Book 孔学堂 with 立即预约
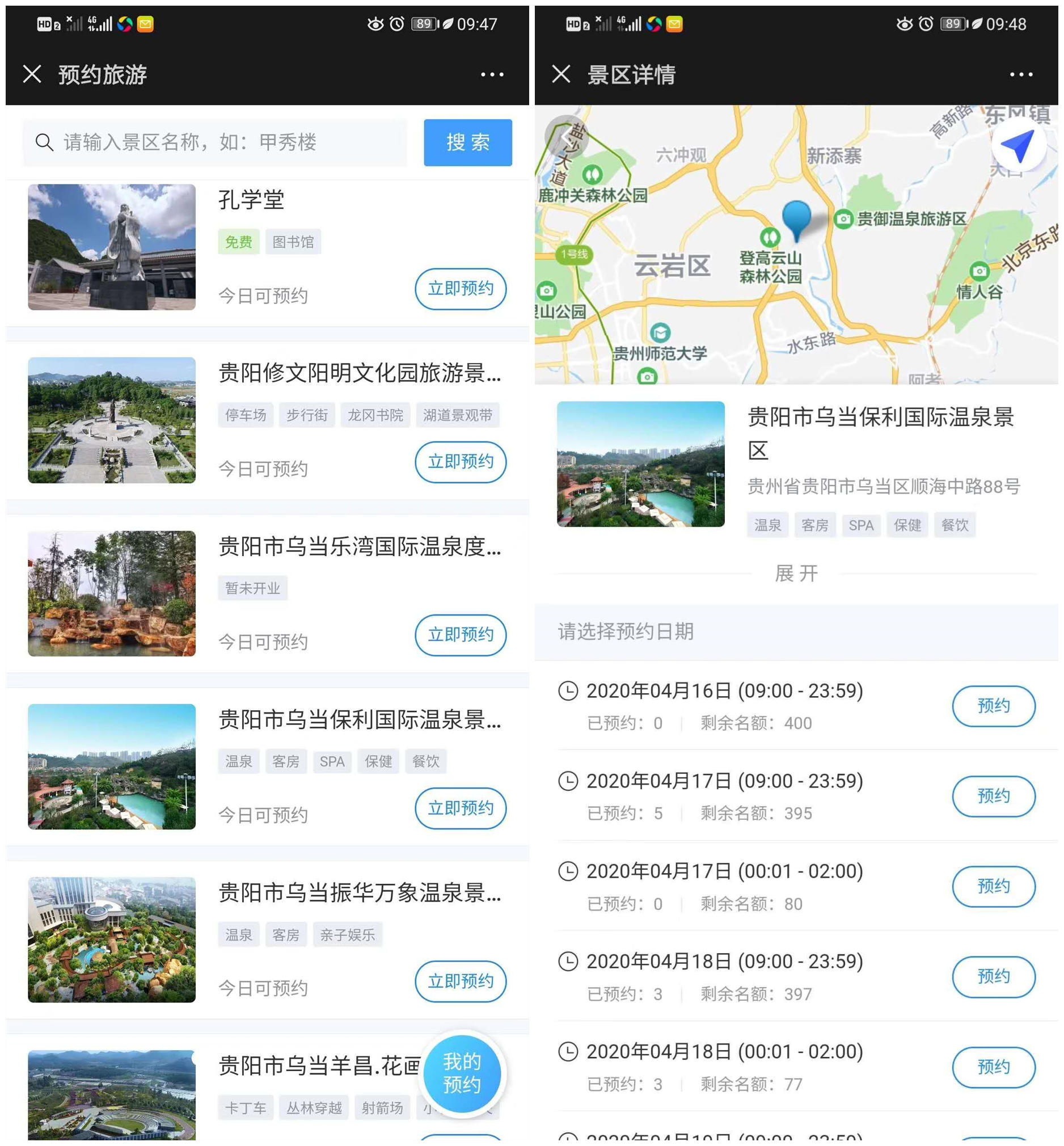 [460, 289]
